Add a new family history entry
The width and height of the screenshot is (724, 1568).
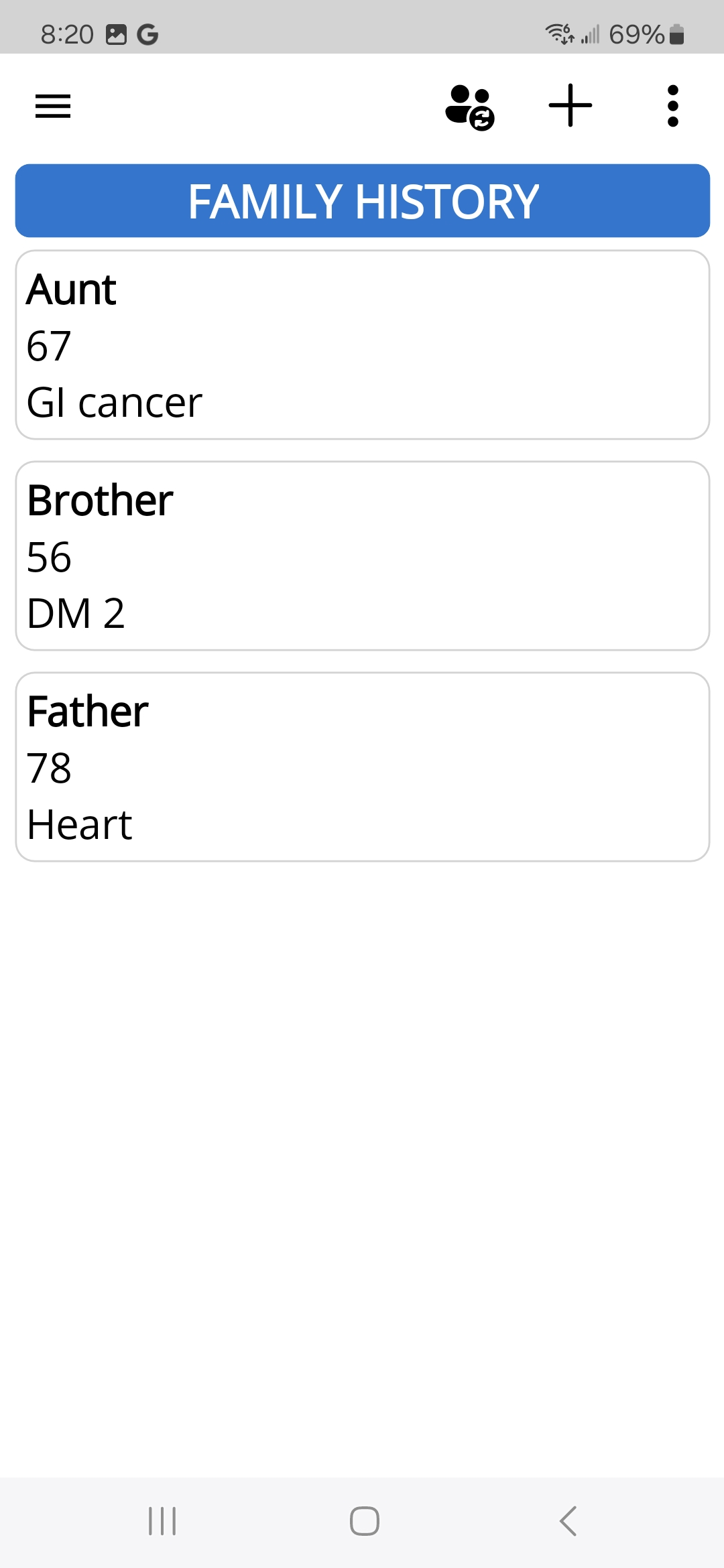click(570, 105)
